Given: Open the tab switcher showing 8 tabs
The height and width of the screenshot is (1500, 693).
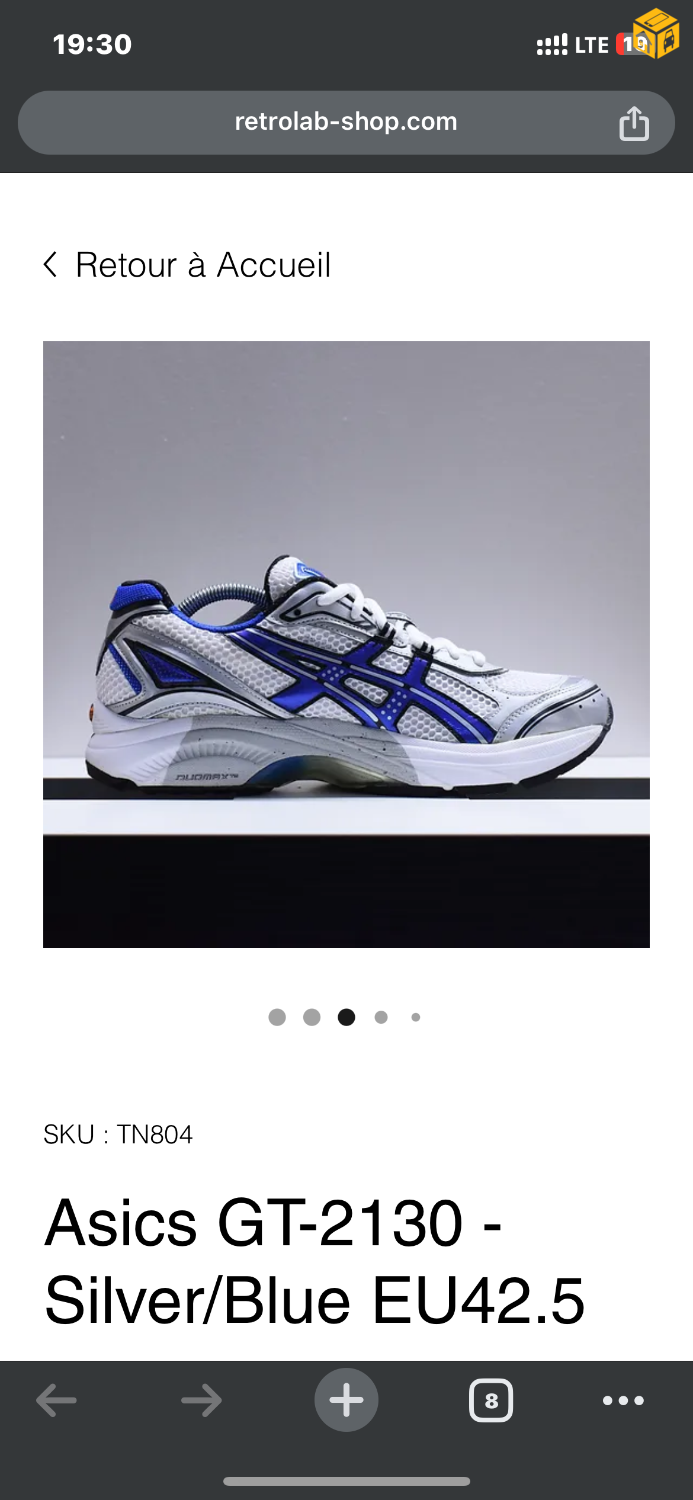Looking at the screenshot, I should 490,1401.
